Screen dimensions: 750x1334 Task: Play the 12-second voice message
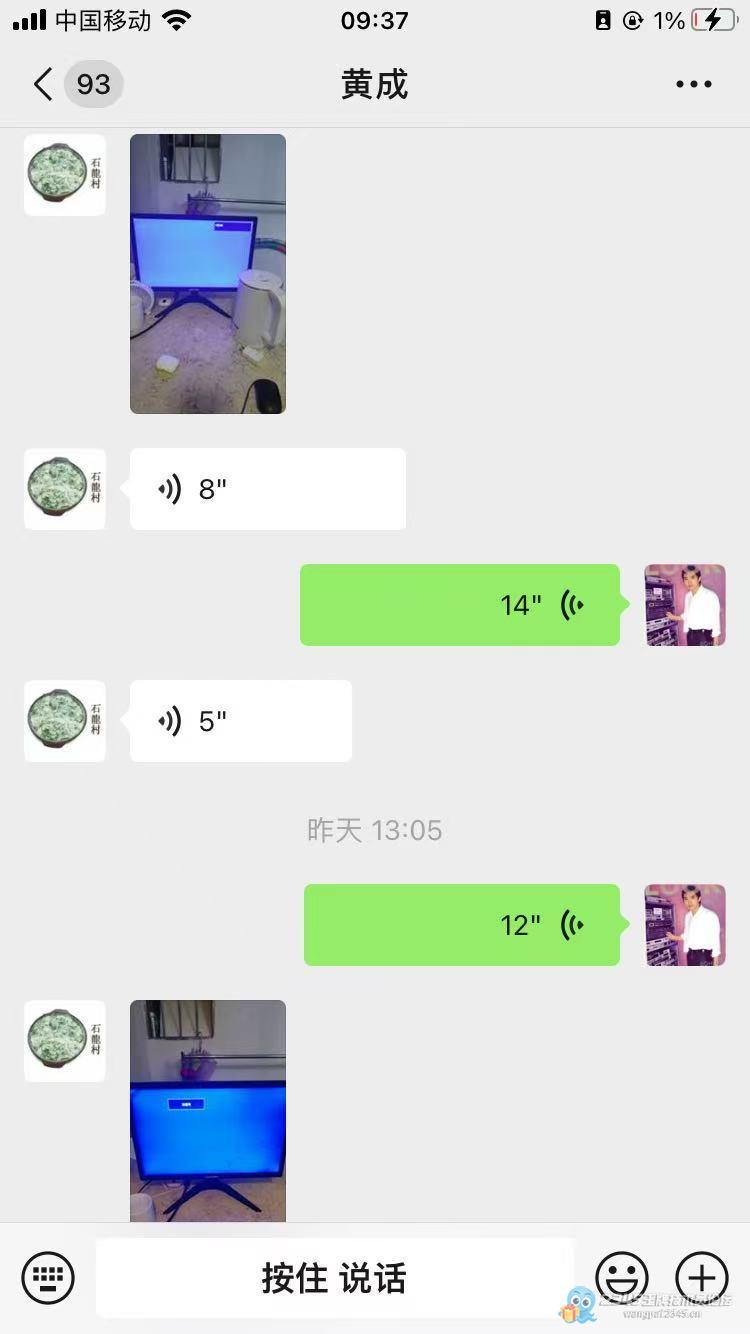[x=461, y=925]
